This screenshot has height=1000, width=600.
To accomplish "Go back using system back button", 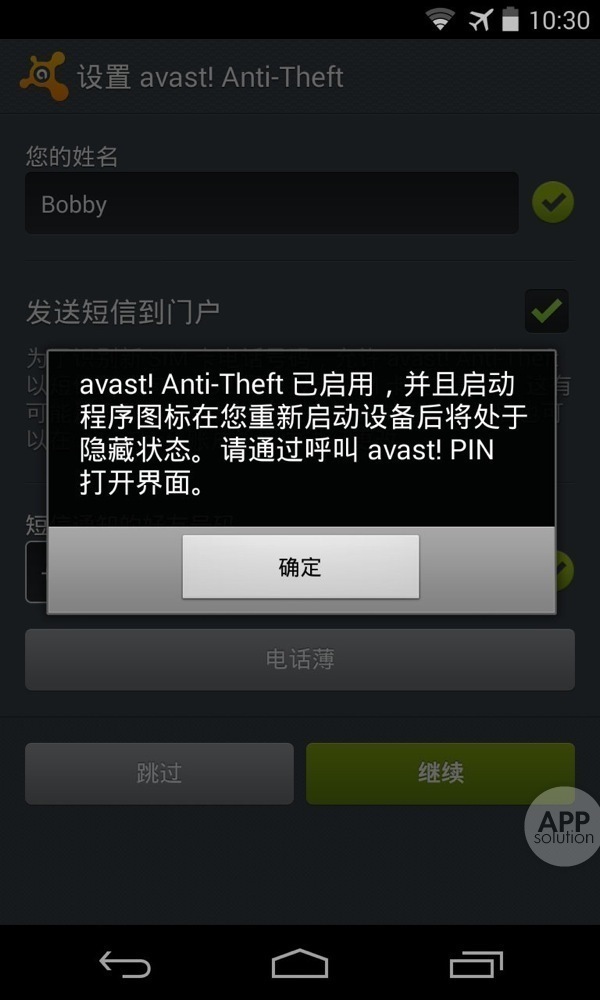I will coord(125,964).
